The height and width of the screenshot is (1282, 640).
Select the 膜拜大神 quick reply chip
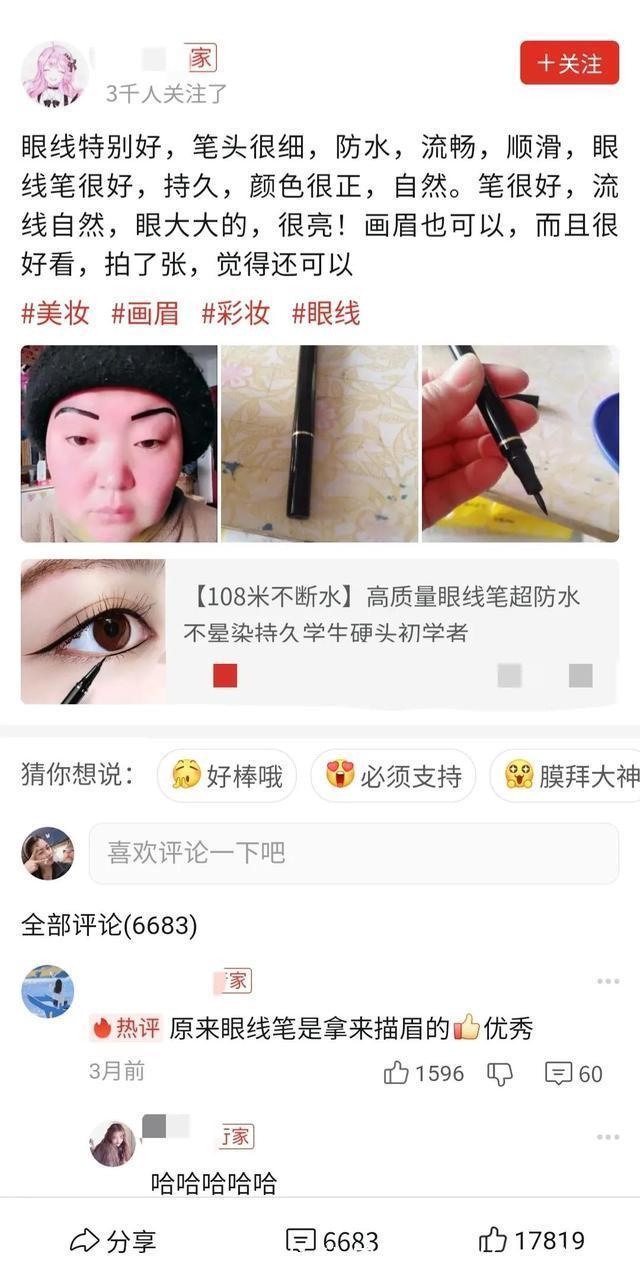coord(565,776)
